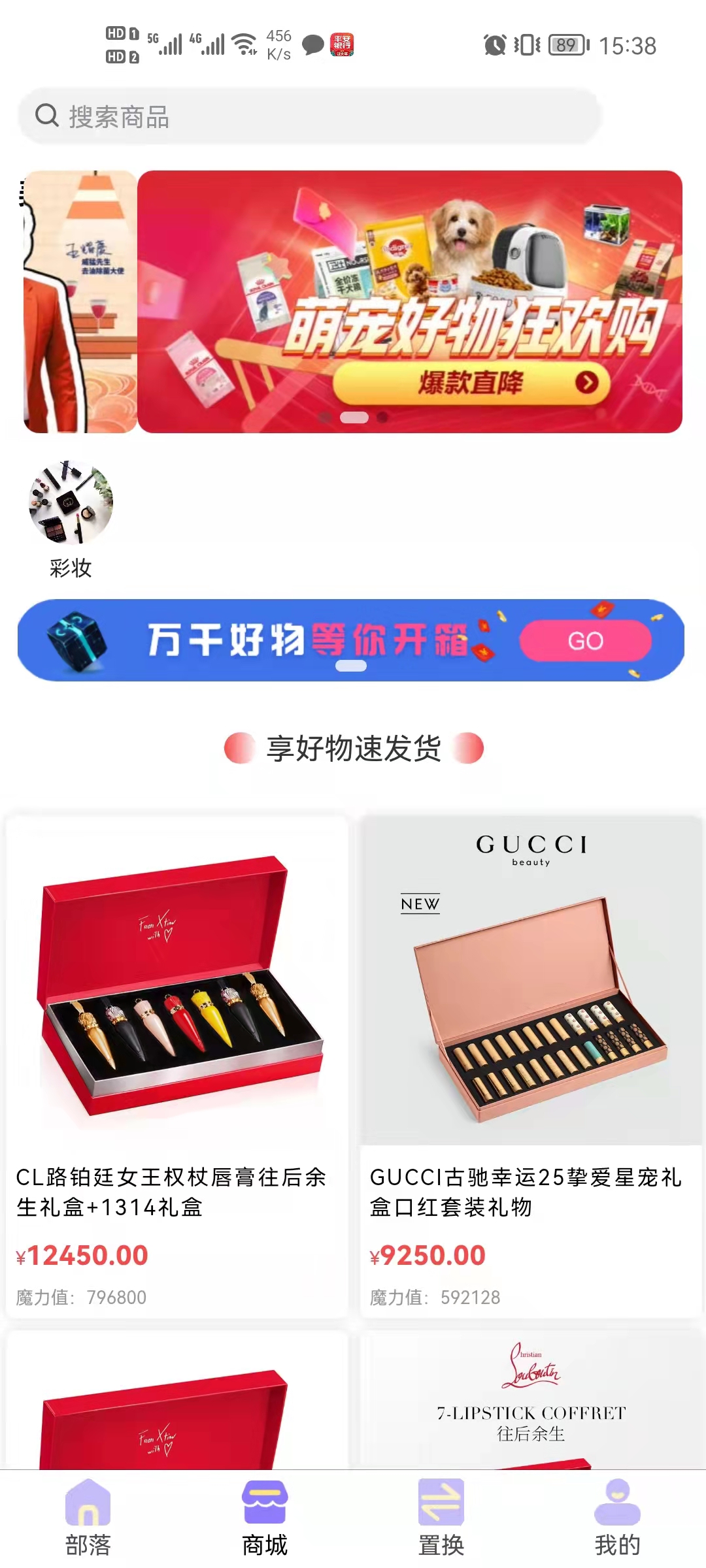Show the partially visible banner on the left
Screen dimensions: 706x1568
coord(78,302)
